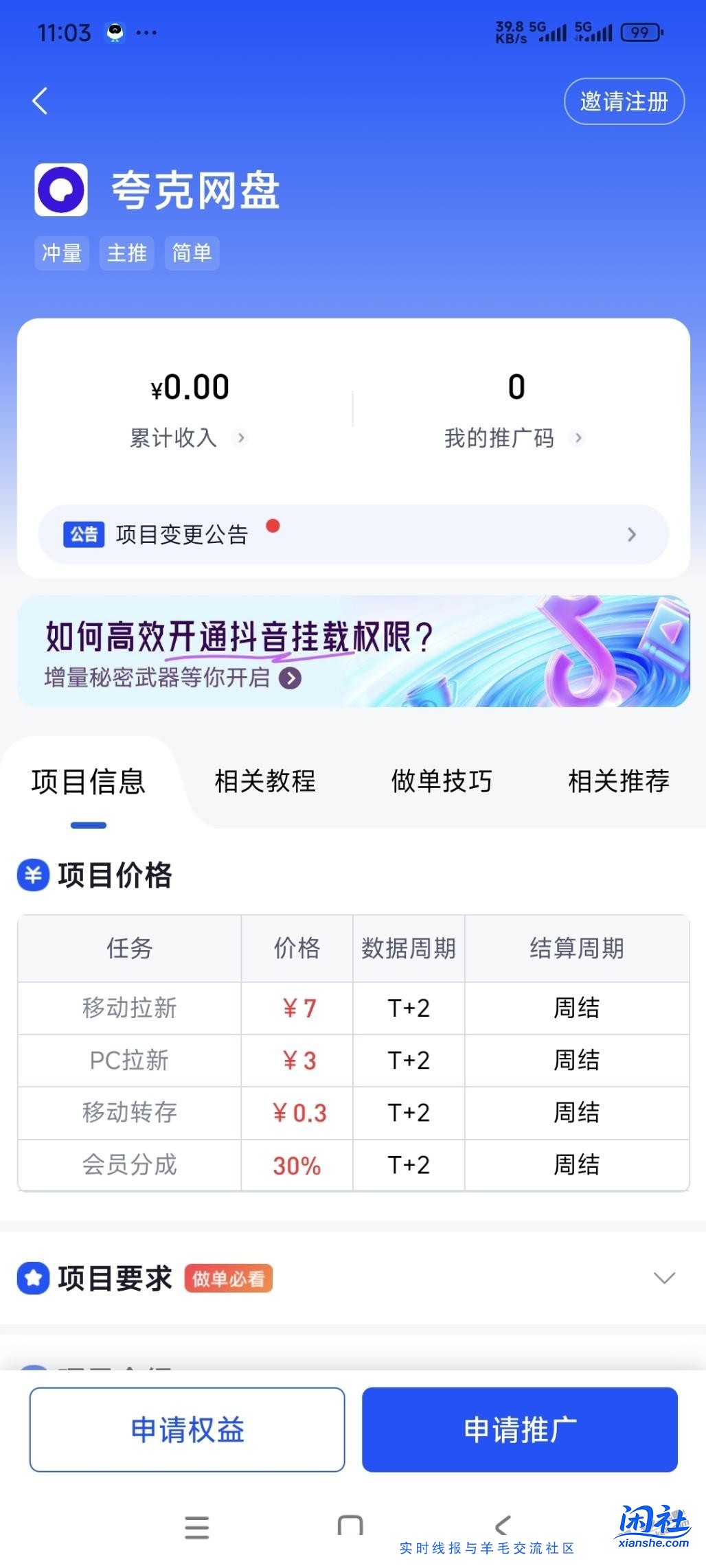
Task: Tap the back arrow at top left
Action: click(39, 101)
